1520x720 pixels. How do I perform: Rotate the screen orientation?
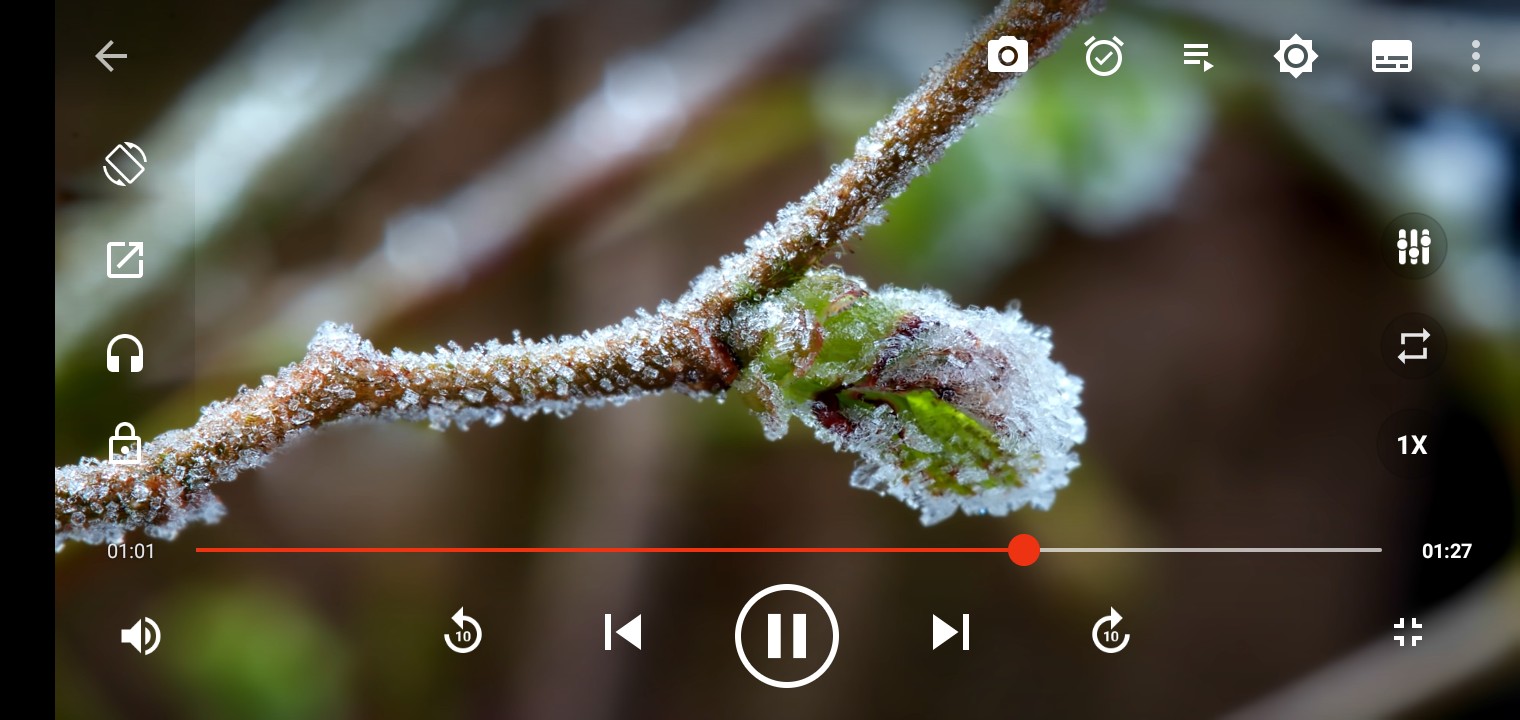point(125,164)
